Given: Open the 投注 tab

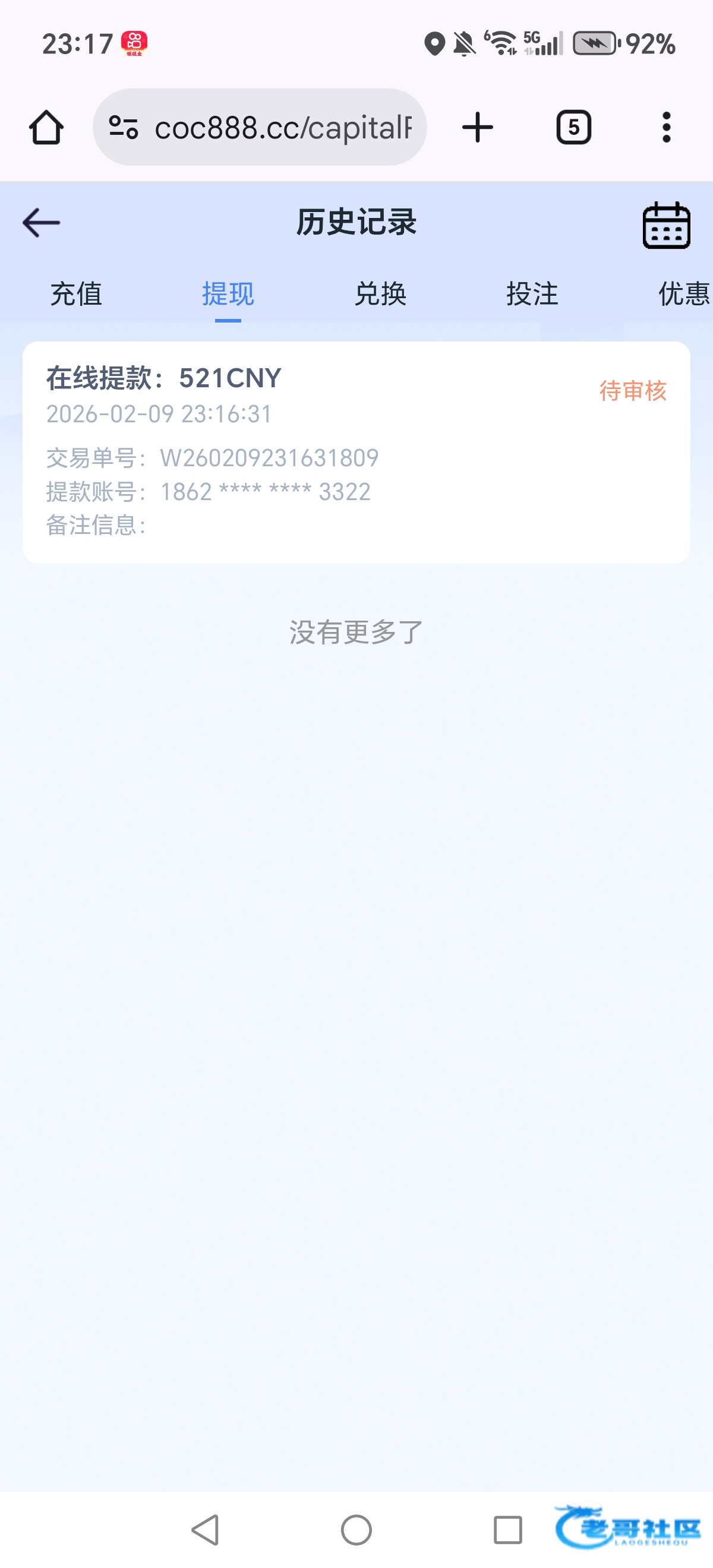Looking at the screenshot, I should (x=532, y=294).
